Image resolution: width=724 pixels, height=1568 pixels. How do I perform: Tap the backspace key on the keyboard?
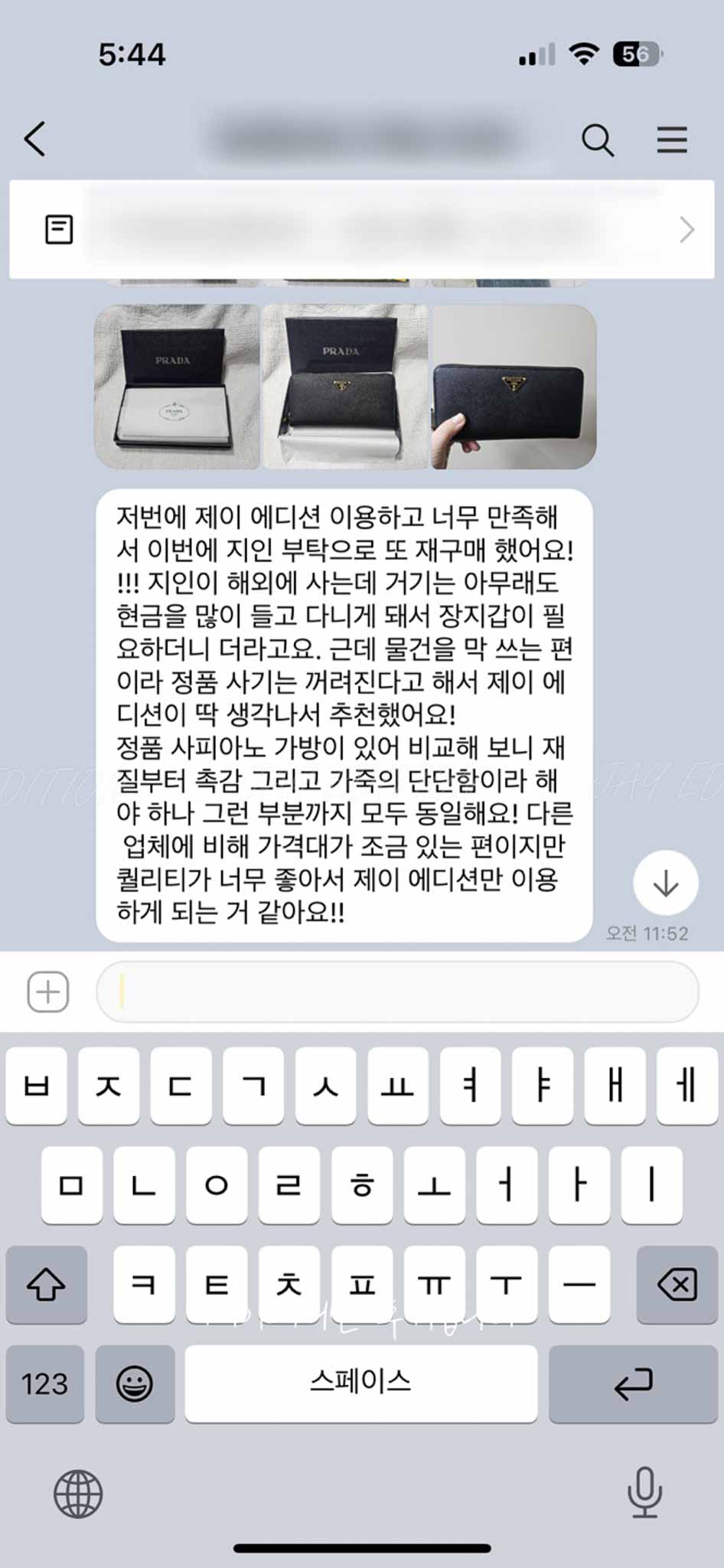click(x=677, y=1285)
